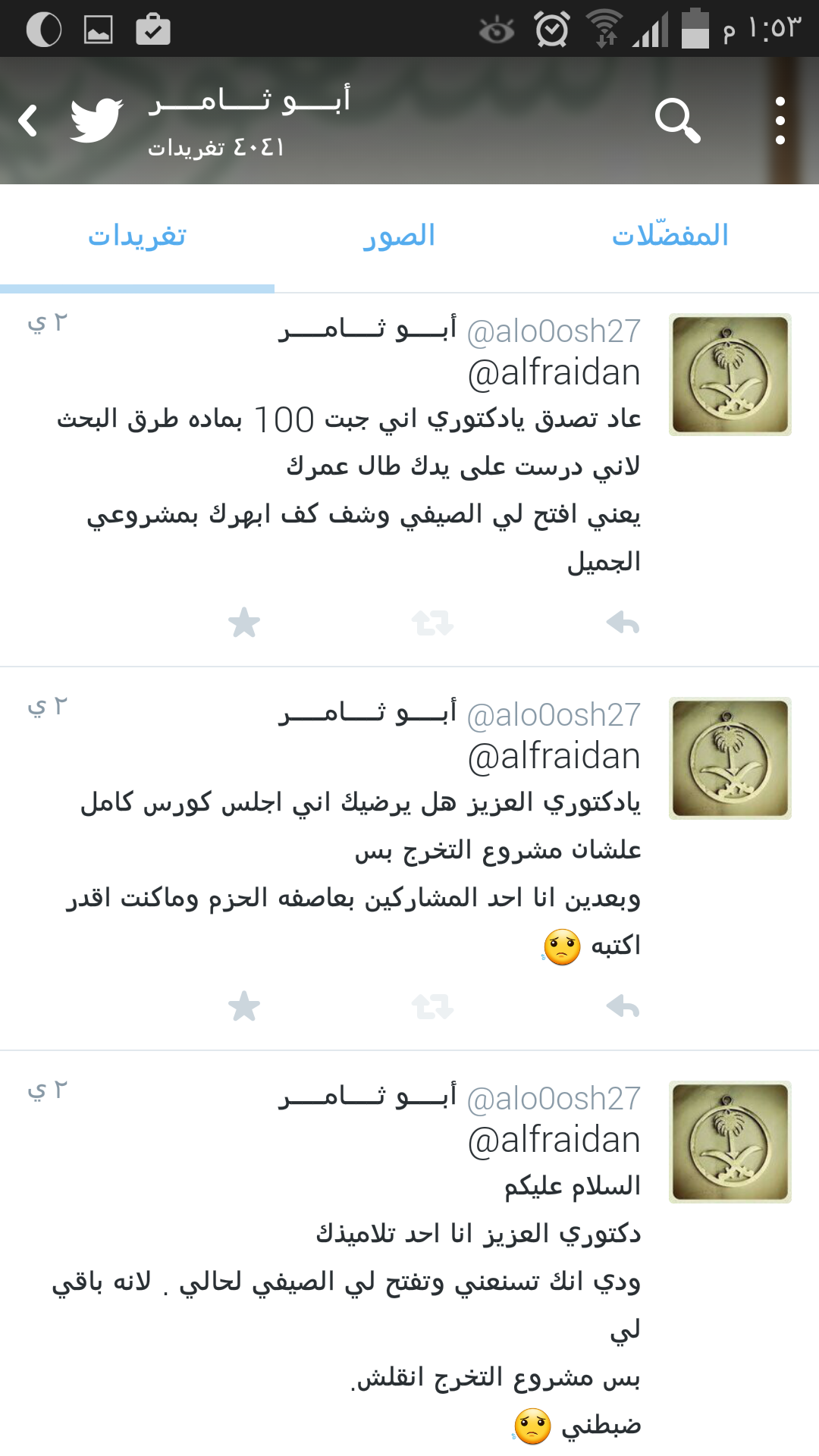Retweet the tweet about 100 بماده طرق البحث

(432, 623)
